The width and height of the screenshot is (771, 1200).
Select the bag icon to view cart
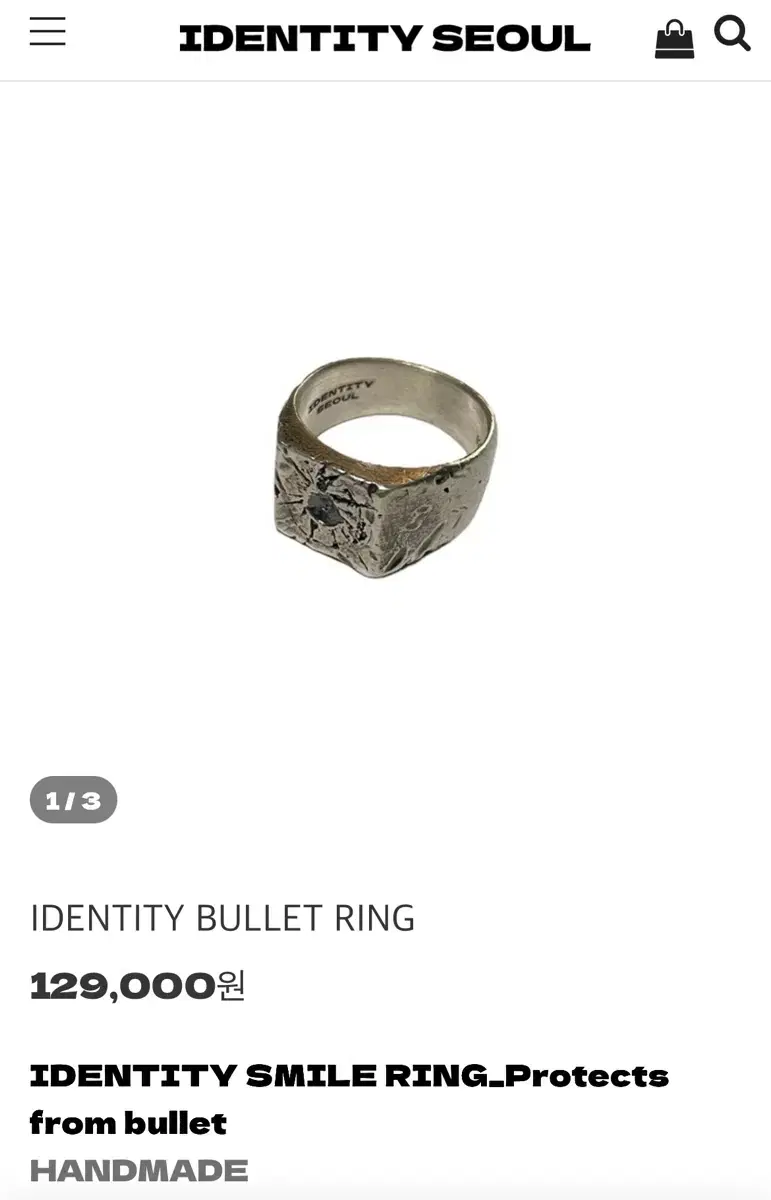[x=674, y=37]
